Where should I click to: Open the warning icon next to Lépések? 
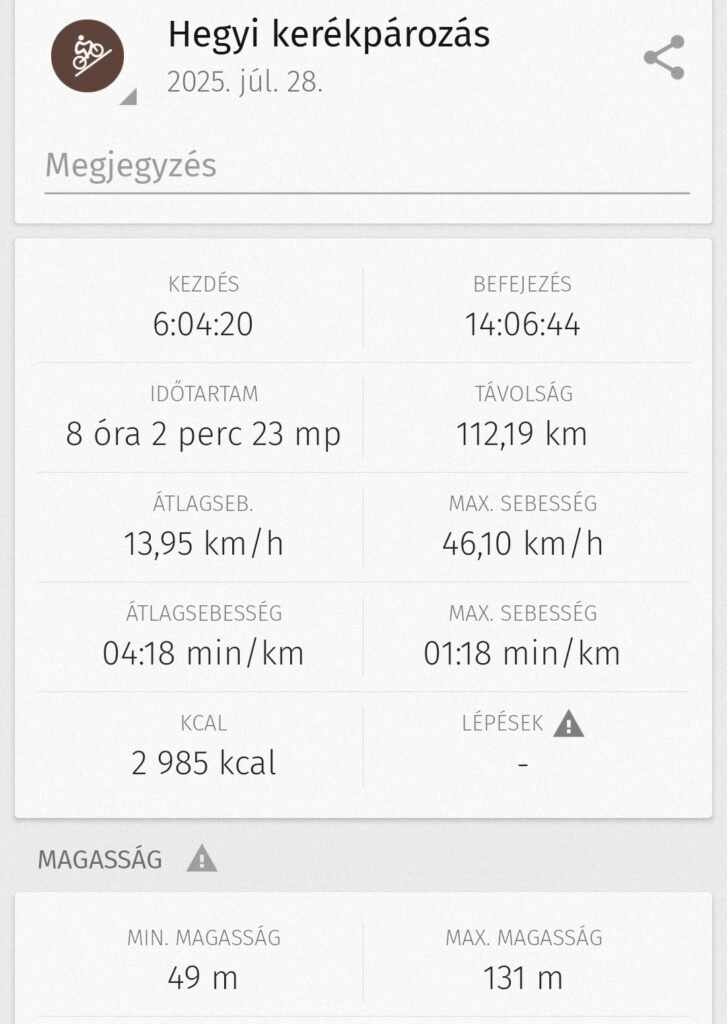point(568,723)
